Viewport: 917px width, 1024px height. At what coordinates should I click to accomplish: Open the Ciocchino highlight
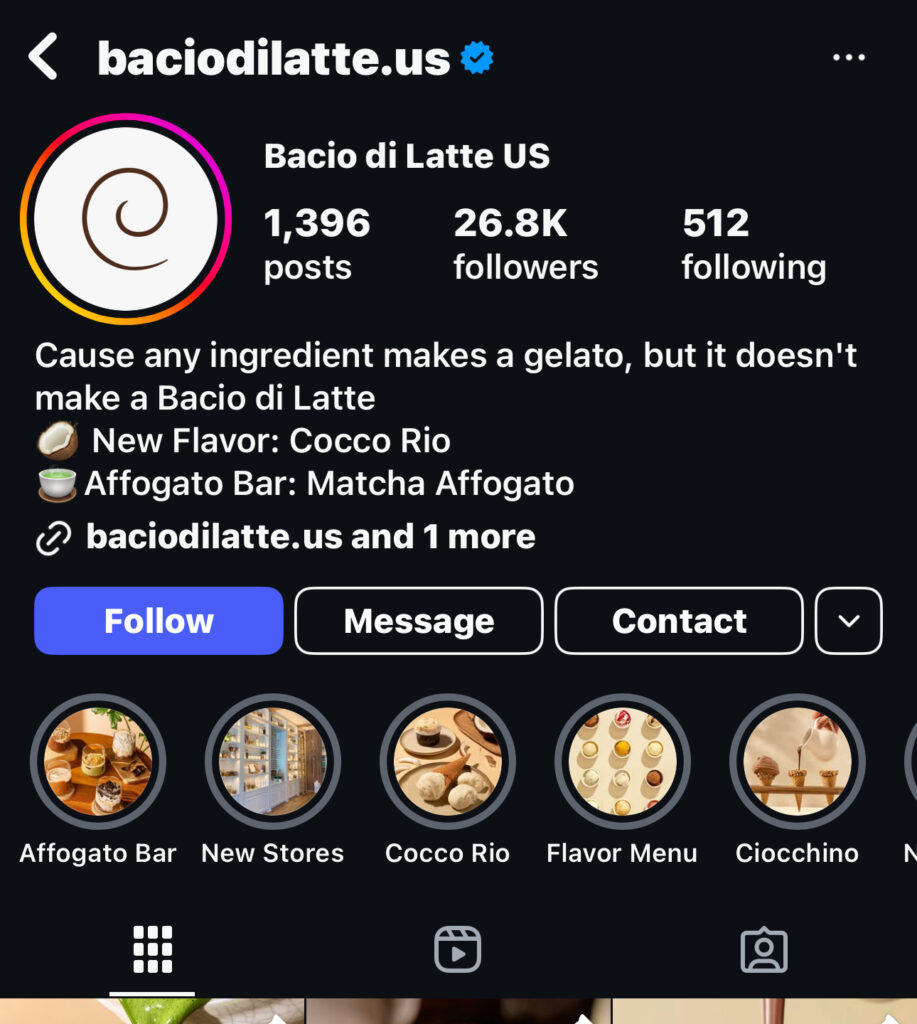tap(797, 762)
